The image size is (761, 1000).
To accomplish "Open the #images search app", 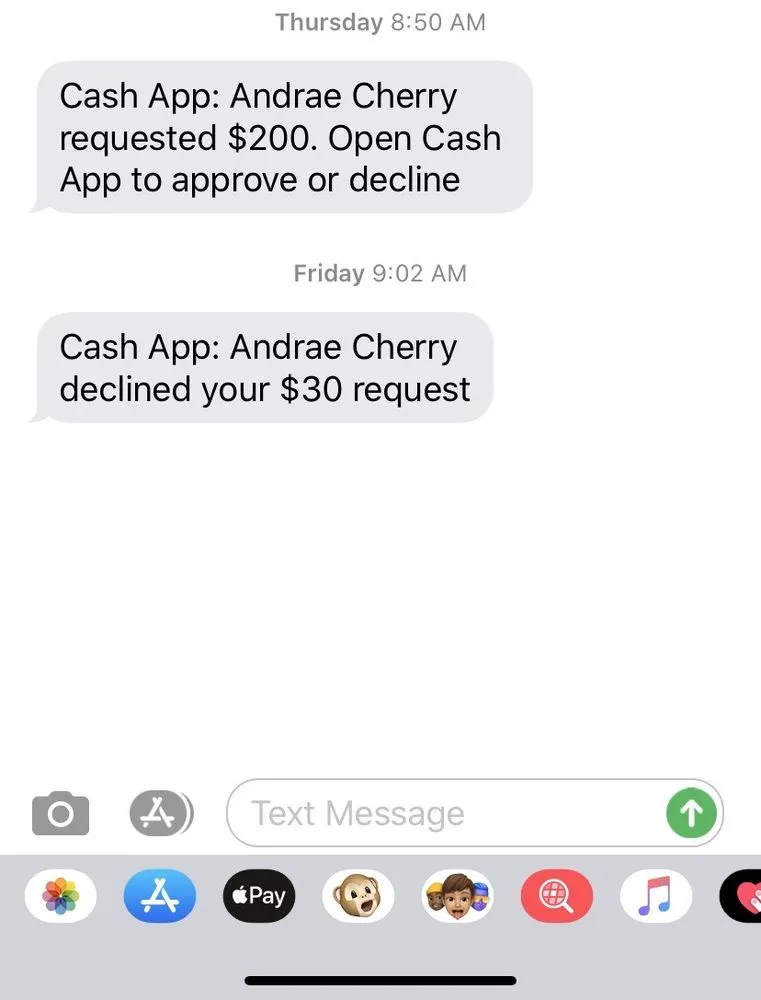I will tap(556, 895).
